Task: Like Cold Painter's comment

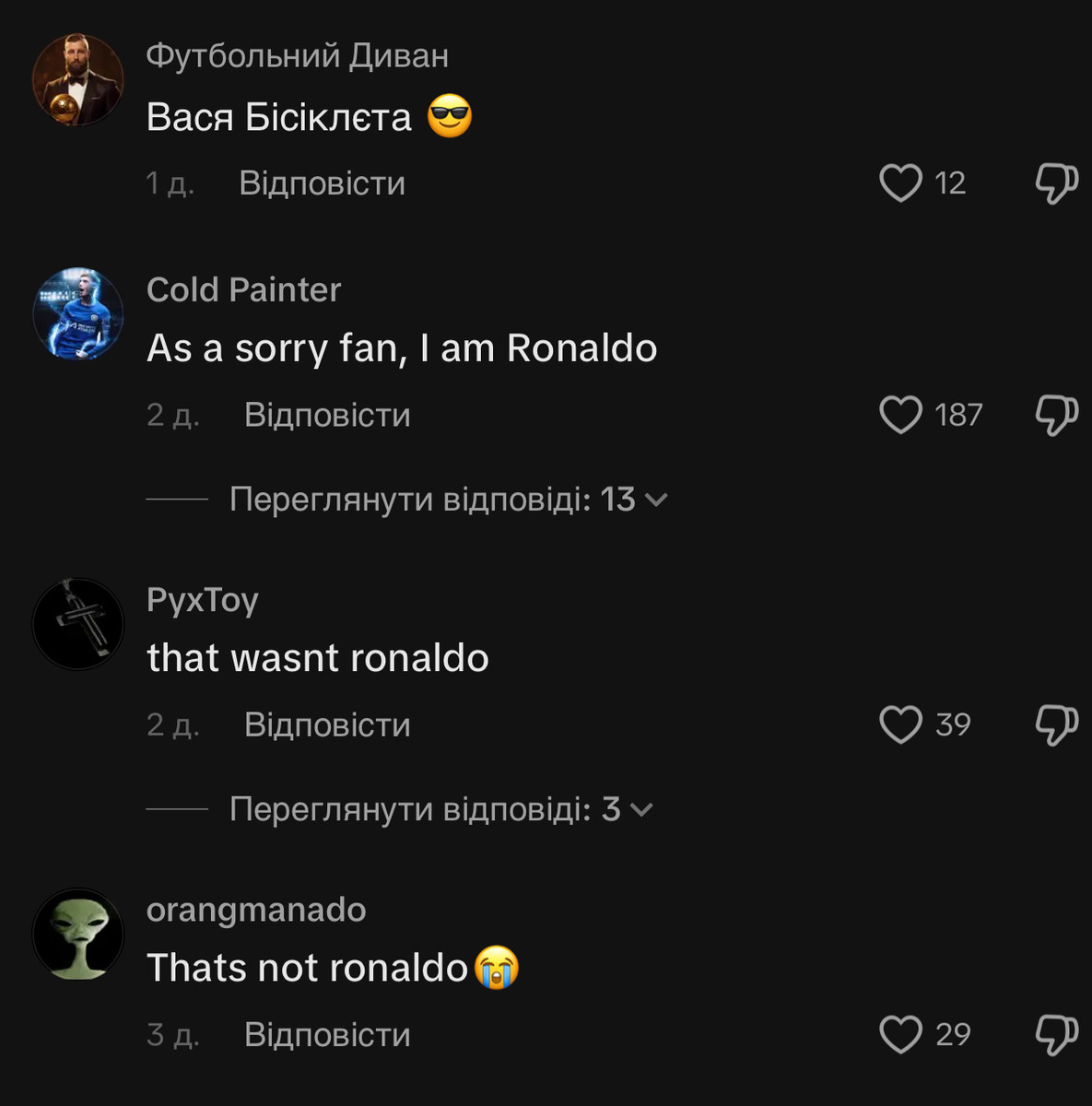Action: coord(900,415)
